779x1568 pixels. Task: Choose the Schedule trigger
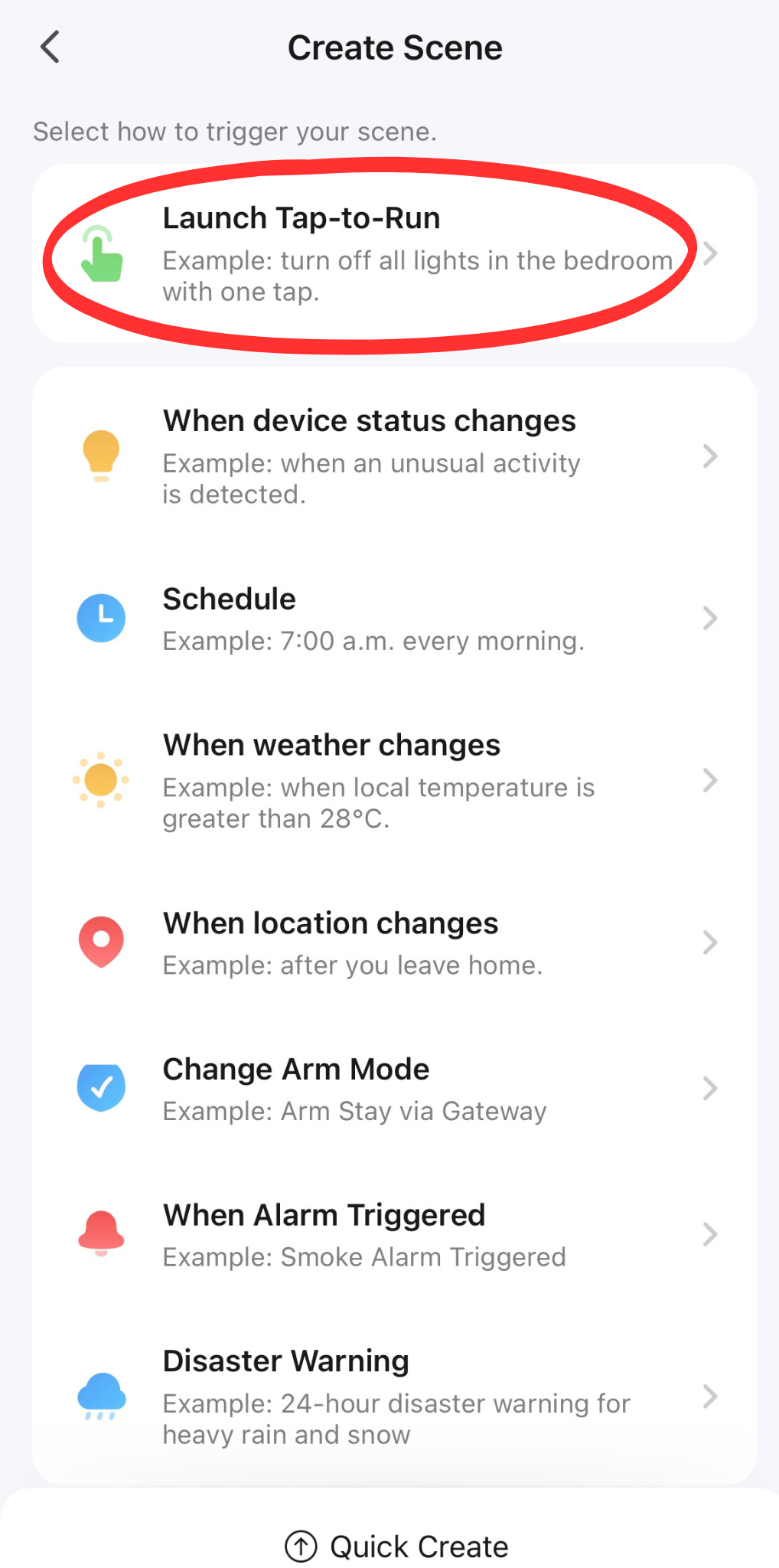[x=394, y=619]
